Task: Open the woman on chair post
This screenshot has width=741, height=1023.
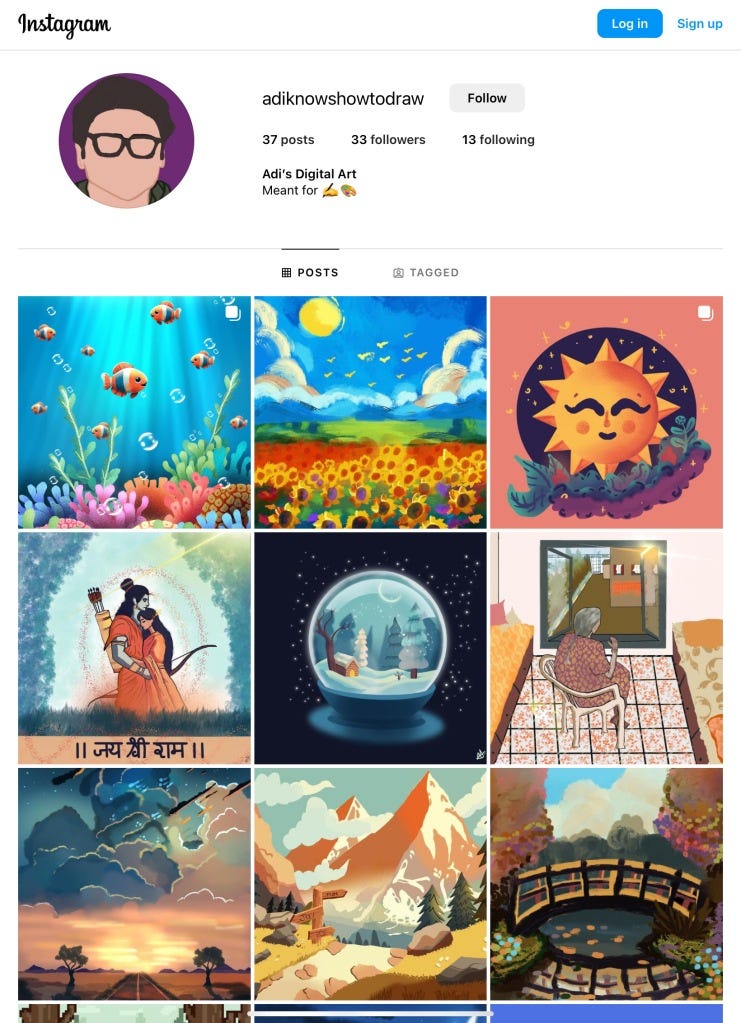Action: (606, 647)
